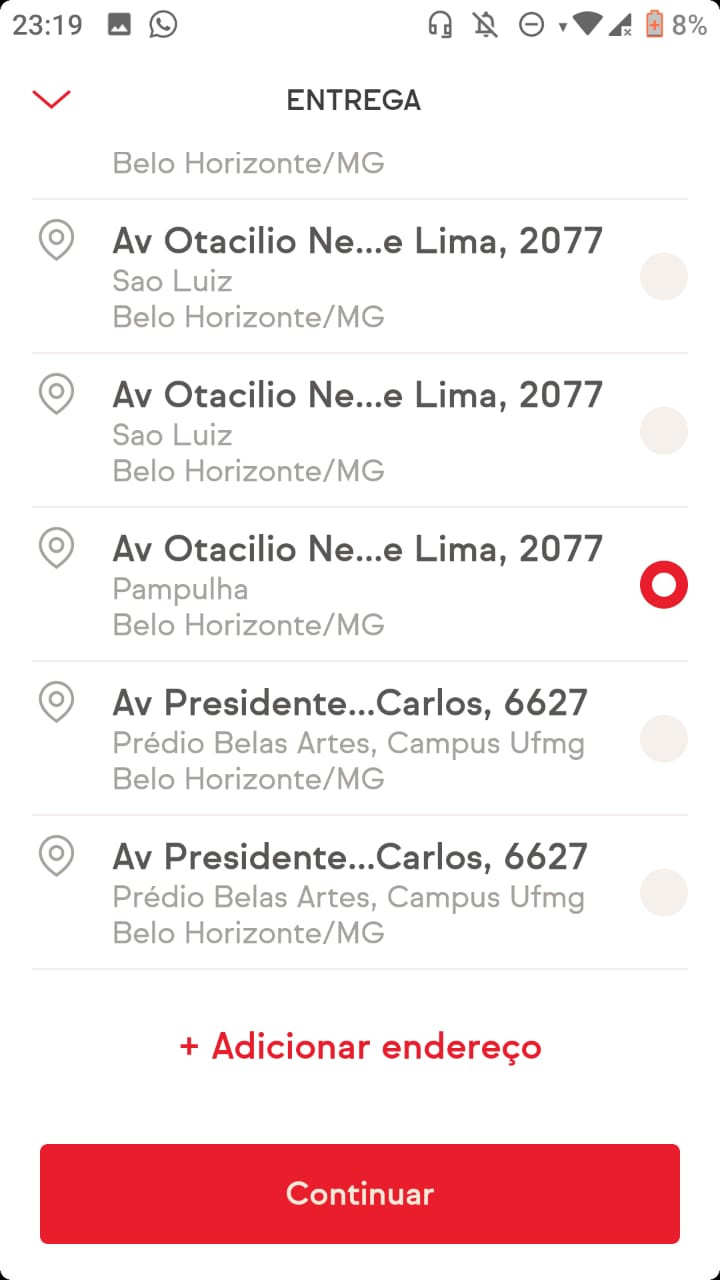Tap the selected radio button beside Pampulha
The image size is (720, 1280).
(664, 585)
